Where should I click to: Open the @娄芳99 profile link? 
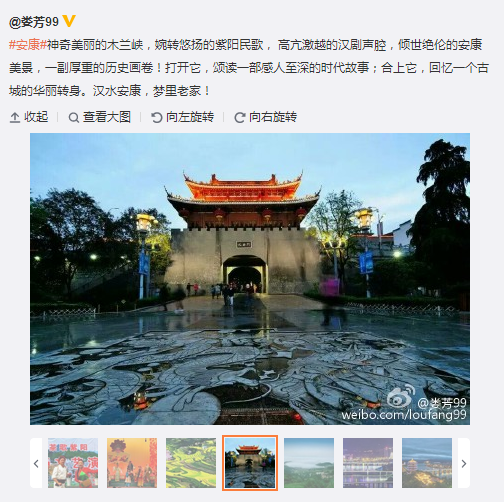(x=34, y=22)
